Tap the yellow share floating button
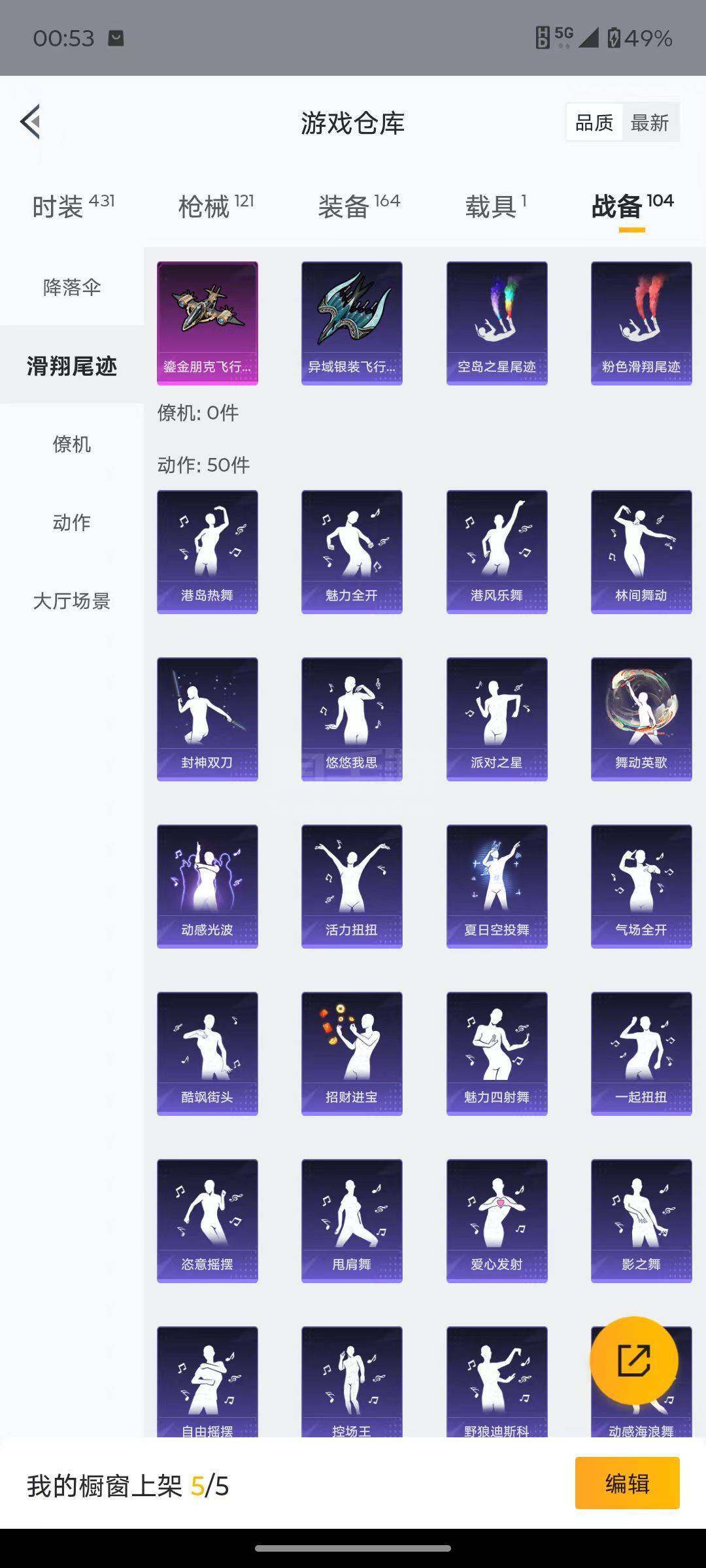706x1568 pixels. click(x=634, y=1360)
